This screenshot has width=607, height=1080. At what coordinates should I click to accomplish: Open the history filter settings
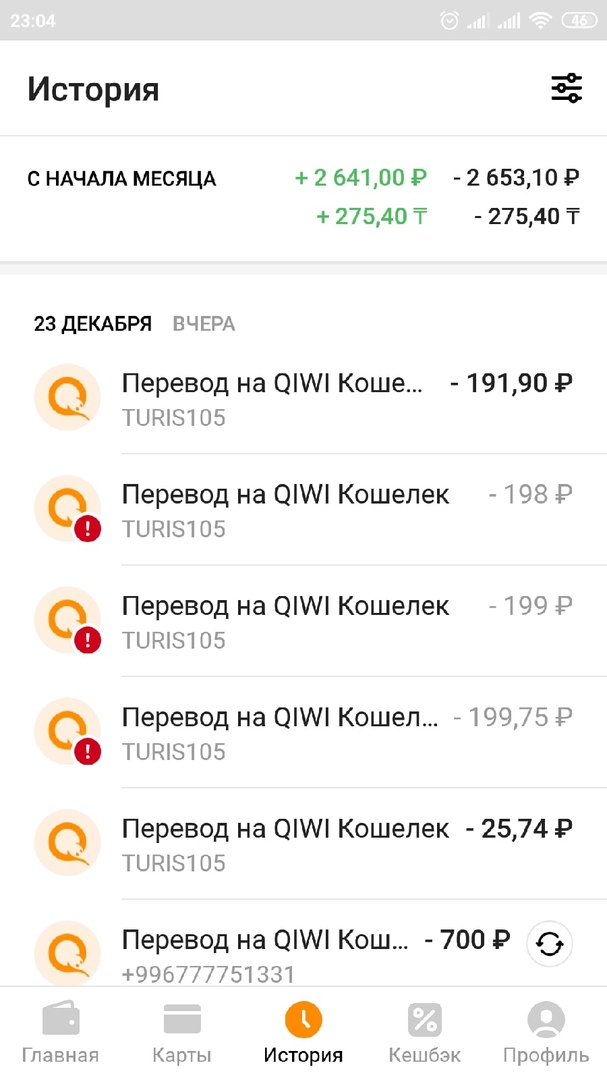567,89
